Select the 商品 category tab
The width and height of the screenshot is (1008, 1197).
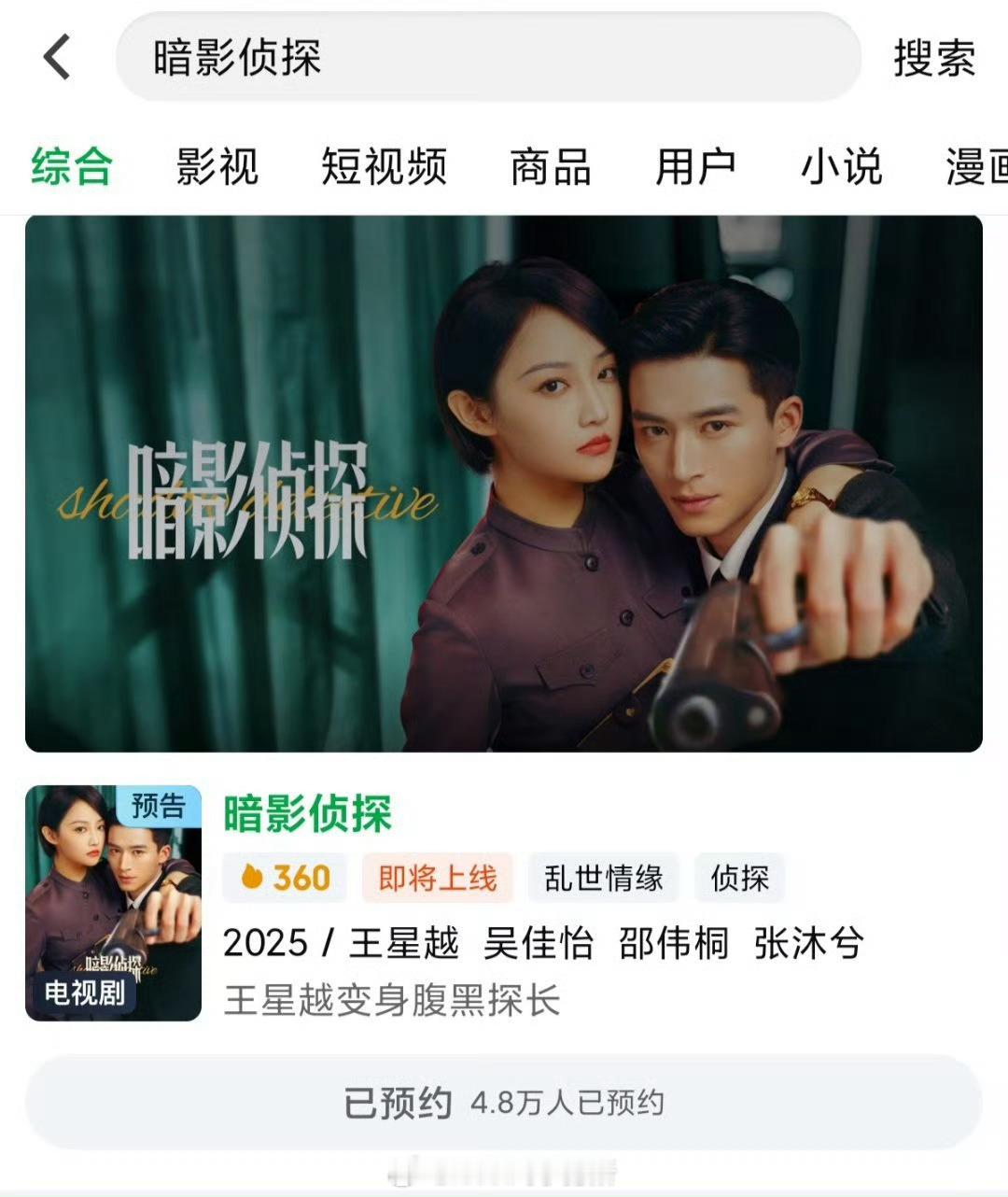pos(550,166)
